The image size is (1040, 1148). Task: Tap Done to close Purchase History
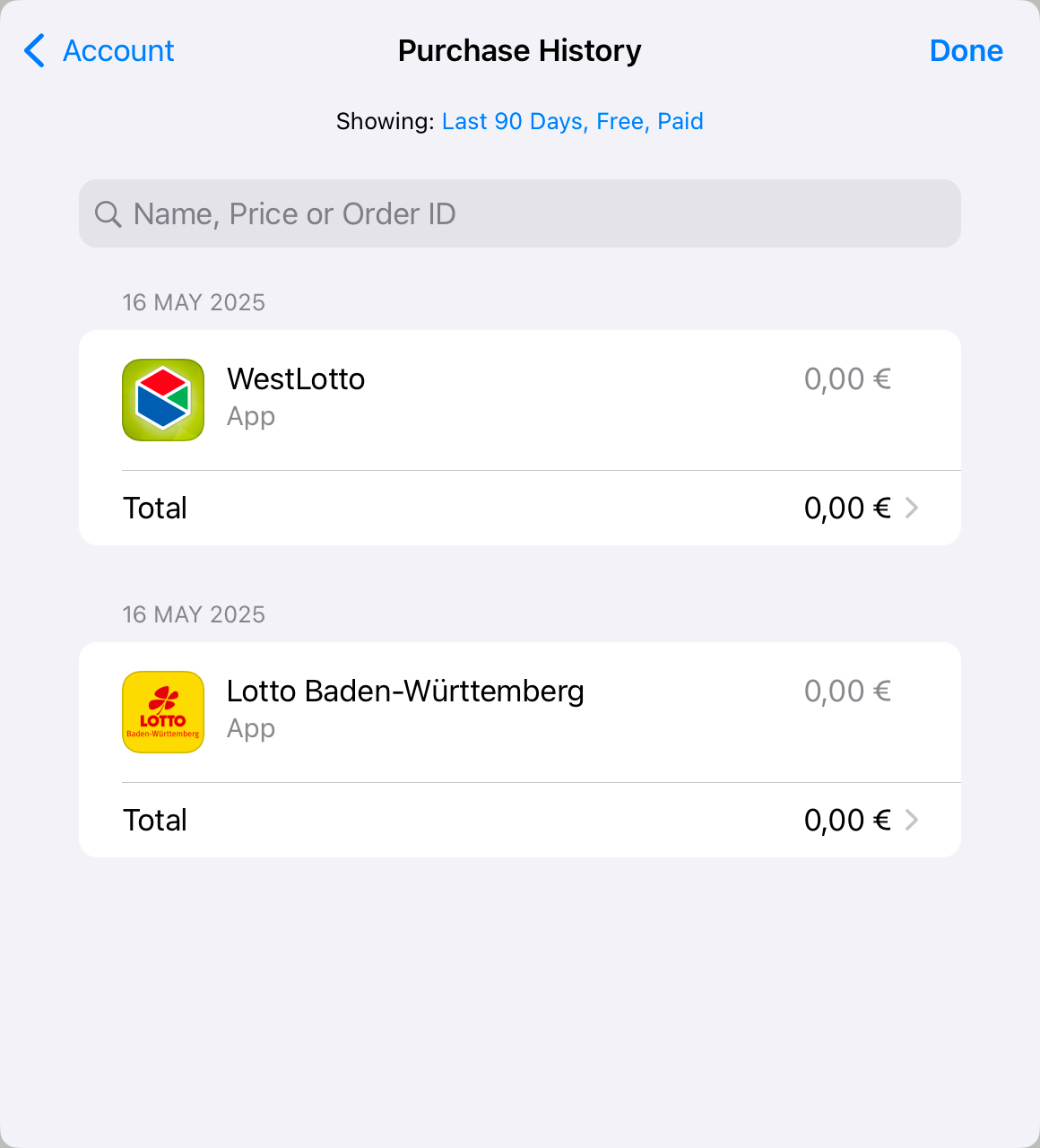(966, 51)
